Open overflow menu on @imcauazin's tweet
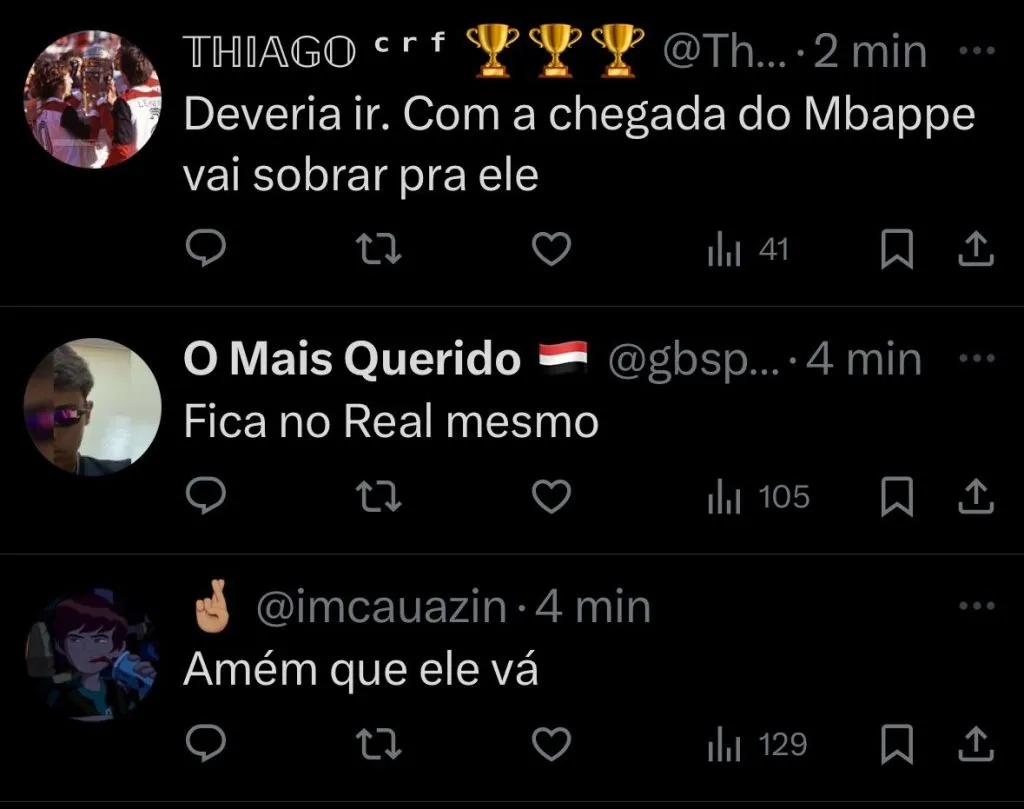This screenshot has height=809, width=1024. click(976, 606)
